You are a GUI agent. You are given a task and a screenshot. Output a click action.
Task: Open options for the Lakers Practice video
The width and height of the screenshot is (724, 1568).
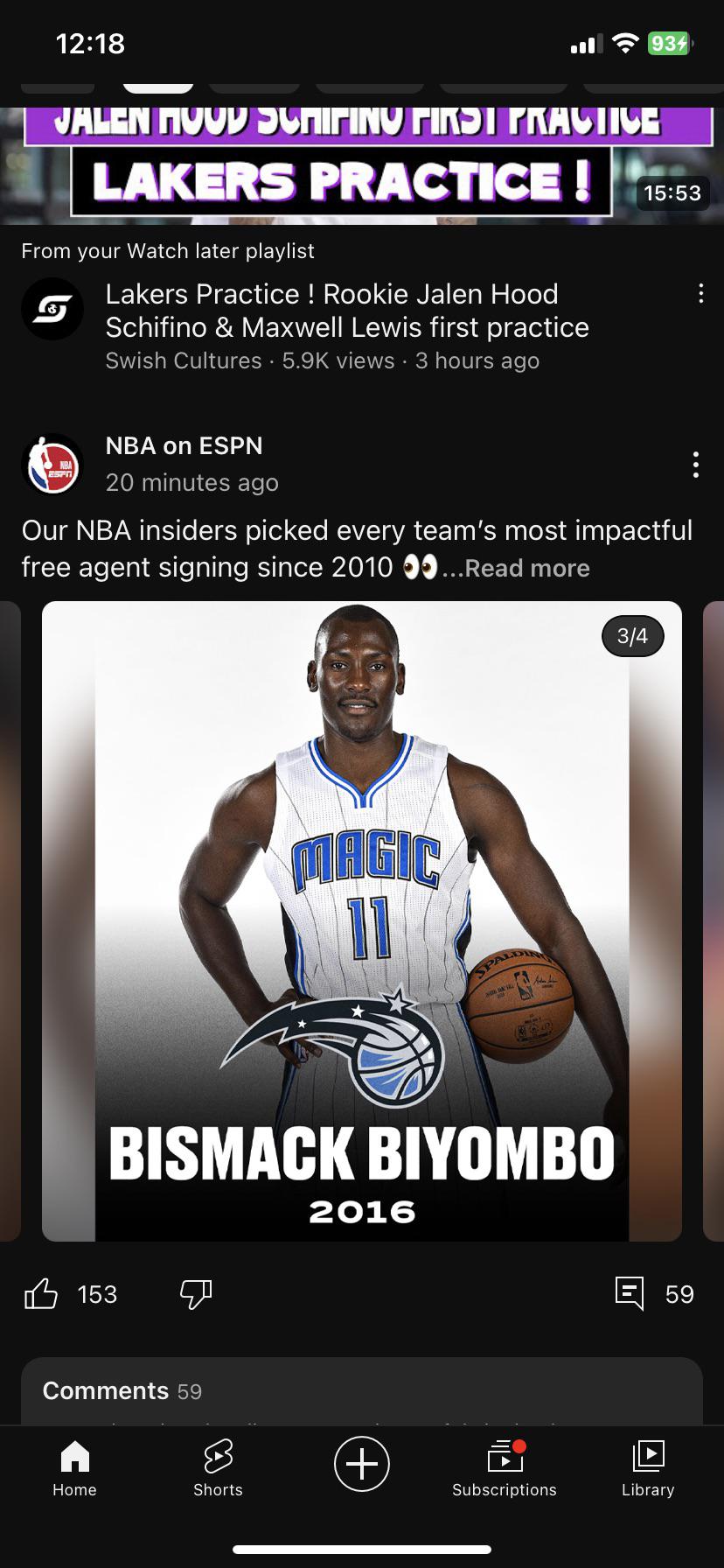700,294
